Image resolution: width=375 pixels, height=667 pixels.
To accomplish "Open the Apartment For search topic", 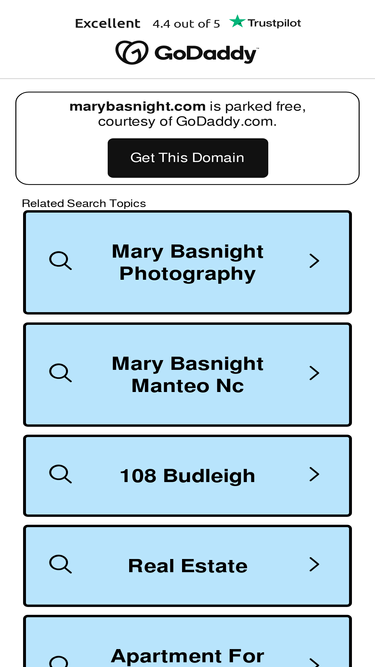I will click(x=188, y=641).
